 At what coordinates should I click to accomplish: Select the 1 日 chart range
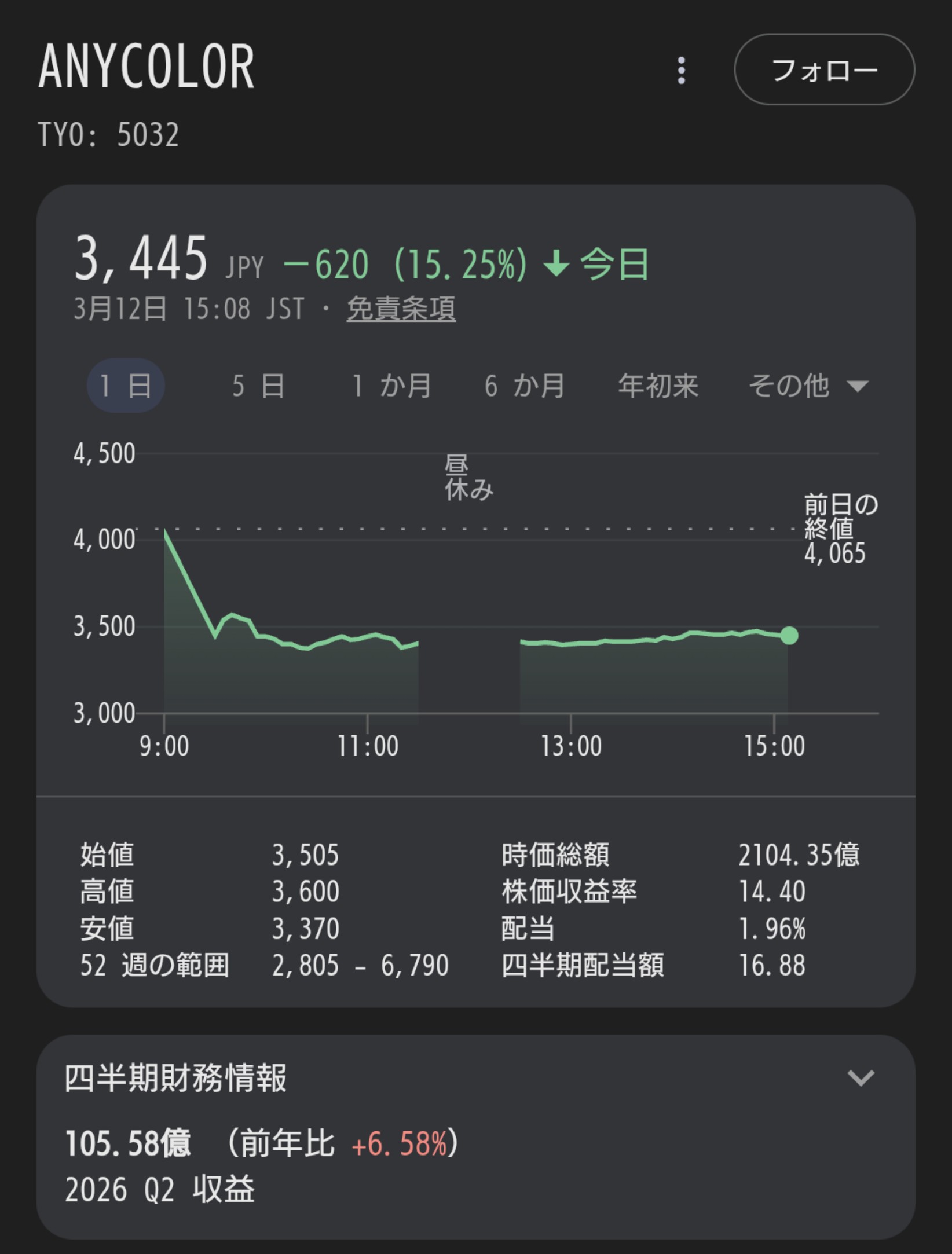126,386
